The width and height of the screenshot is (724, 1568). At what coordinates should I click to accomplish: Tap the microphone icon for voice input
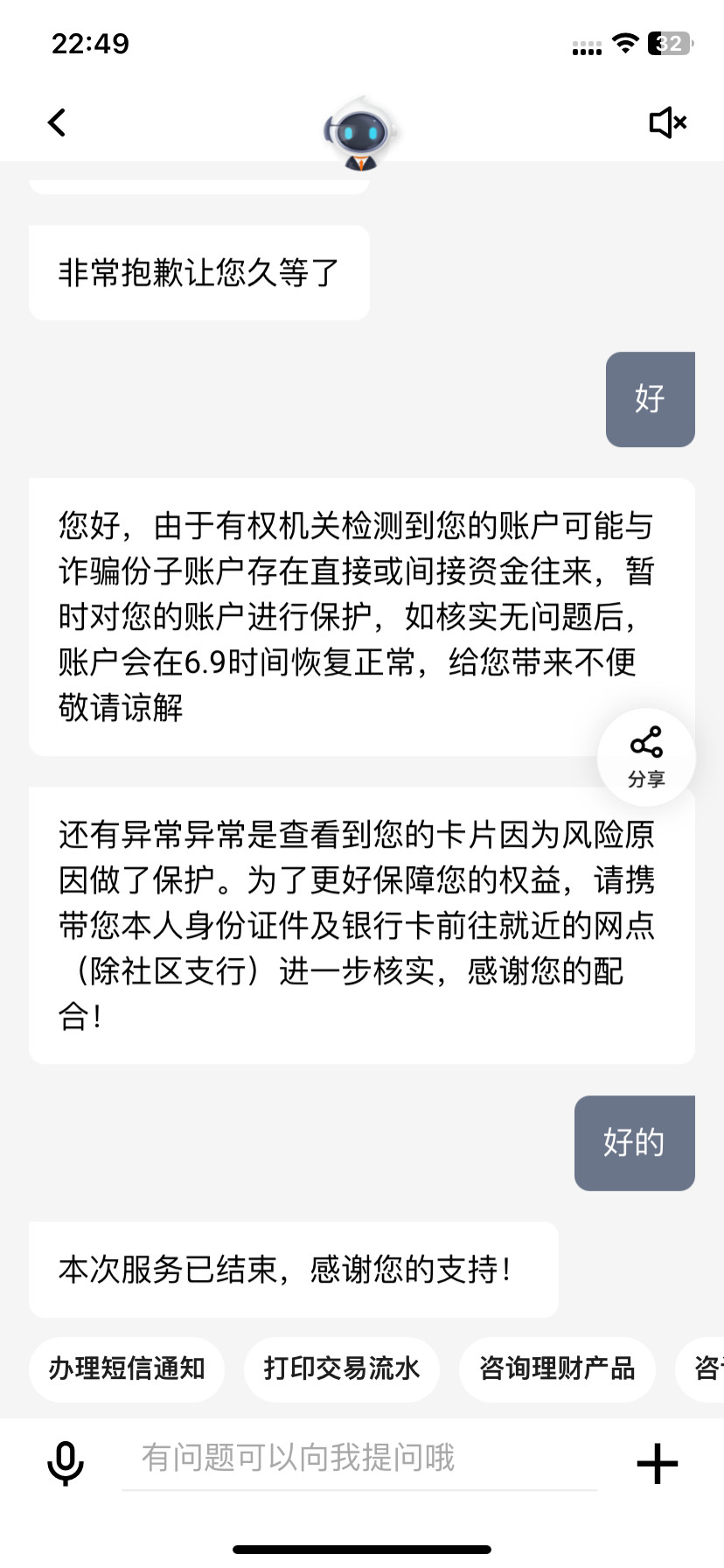[62, 1461]
